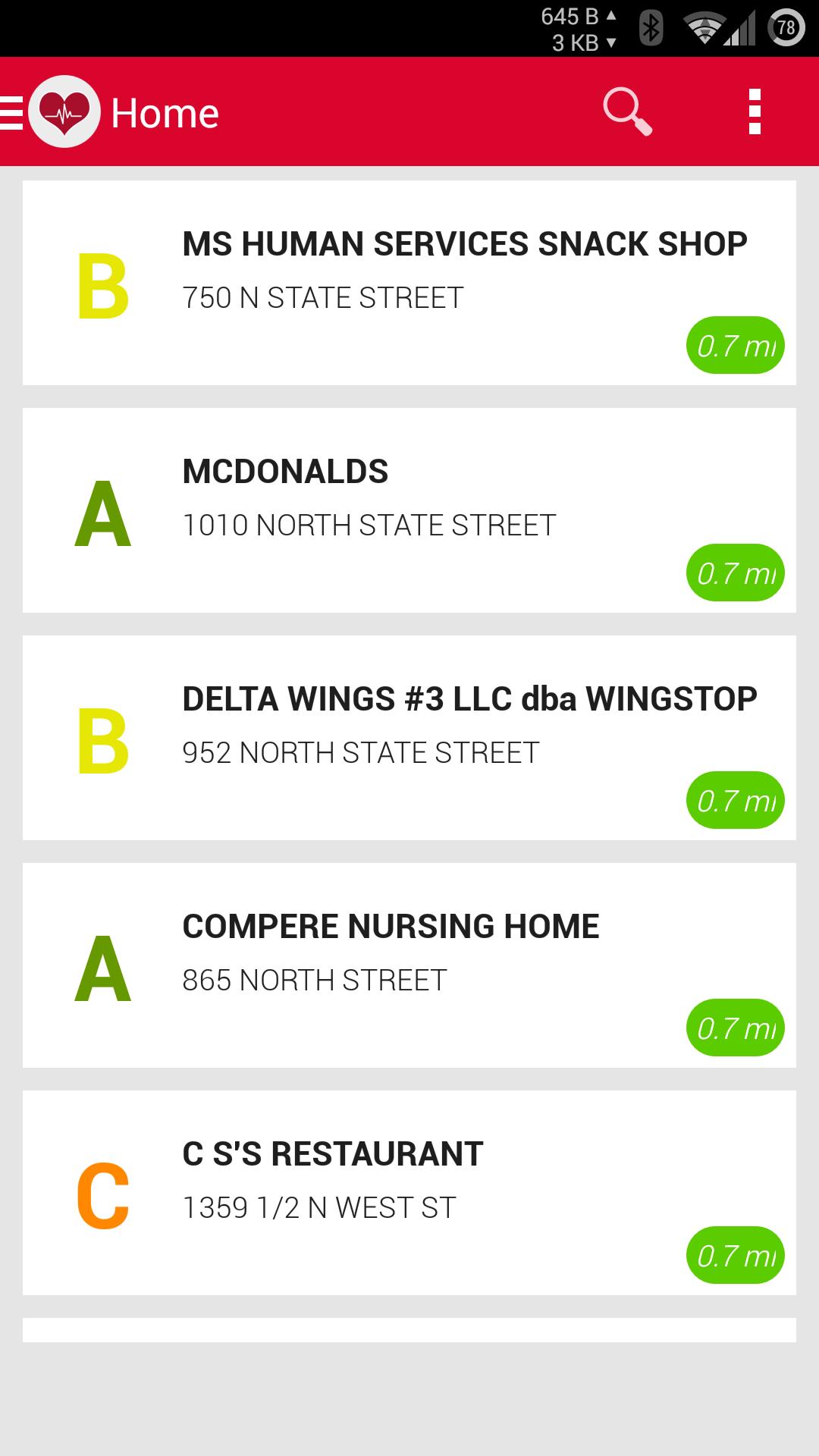The height and width of the screenshot is (1456, 819).
Task: Open the search icon in the toolbar
Action: click(x=628, y=112)
